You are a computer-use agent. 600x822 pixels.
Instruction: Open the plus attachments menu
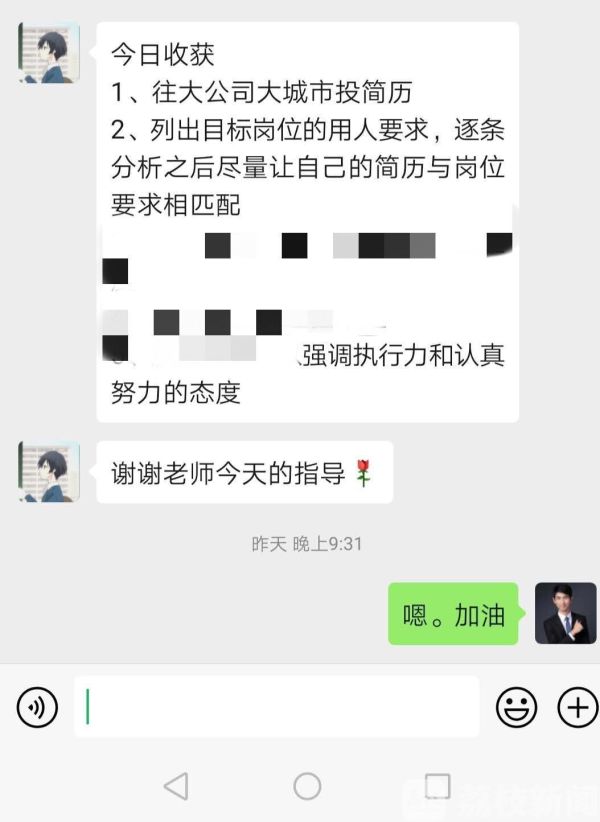(x=576, y=707)
